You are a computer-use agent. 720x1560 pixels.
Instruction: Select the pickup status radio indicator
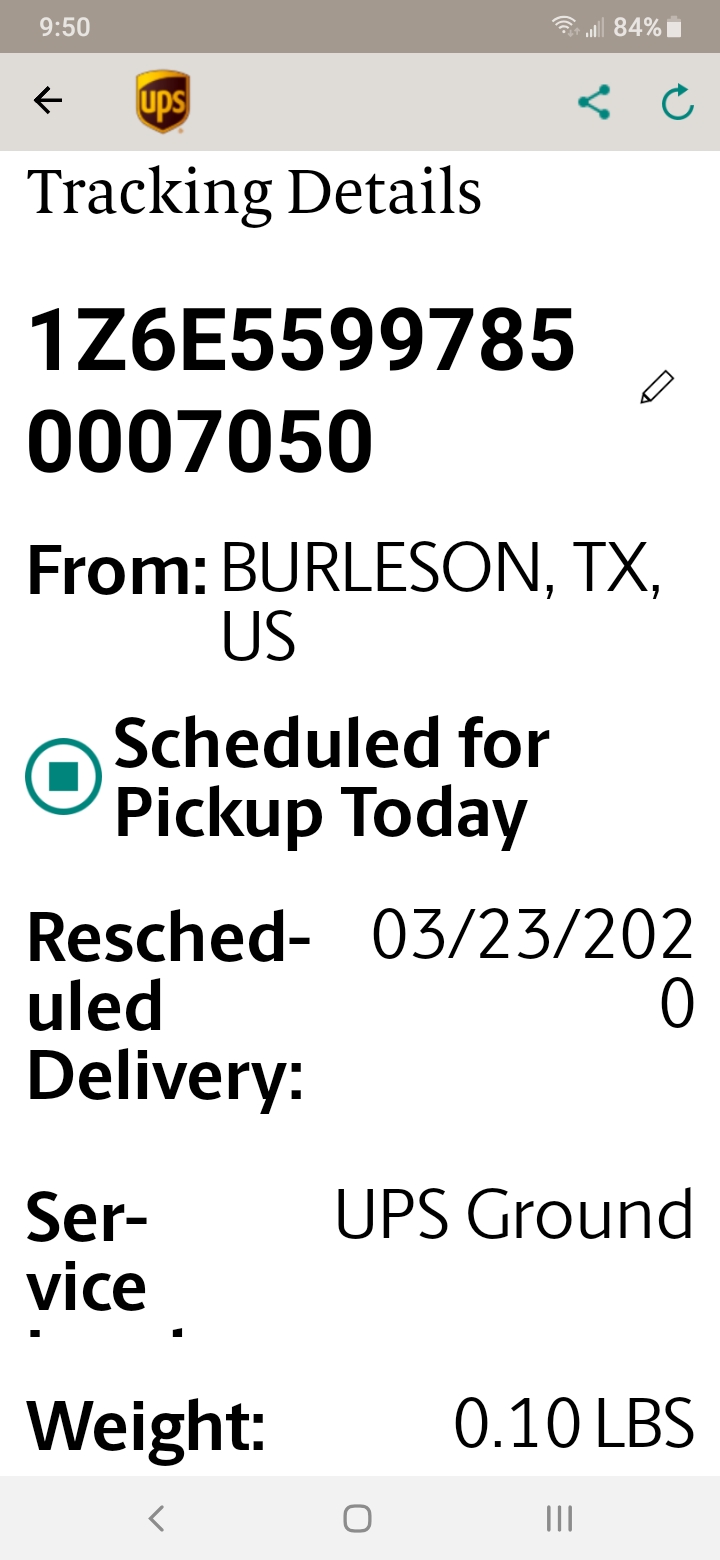coord(63,776)
